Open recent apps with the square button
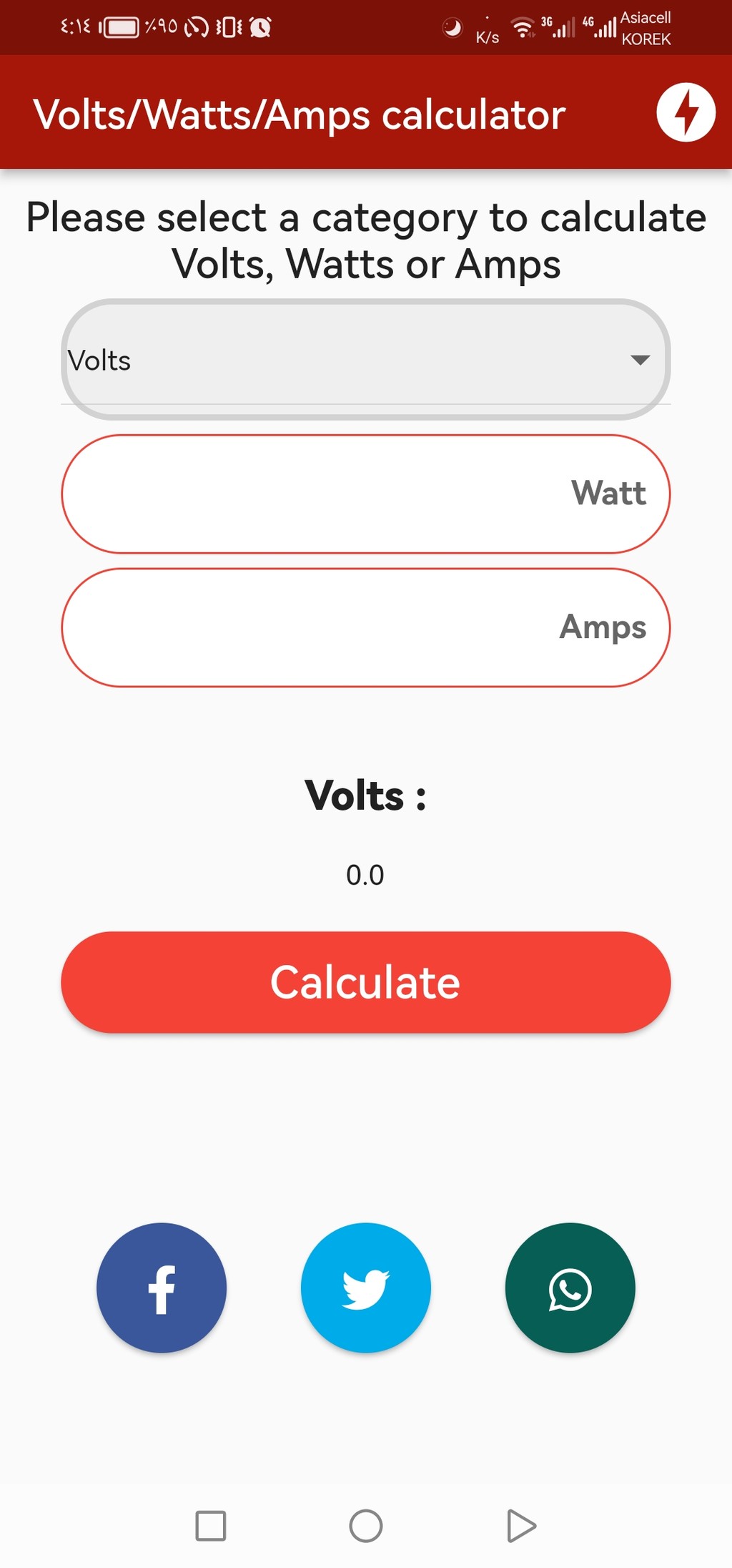This screenshot has width=732, height=1568. tap(211, 1526)
